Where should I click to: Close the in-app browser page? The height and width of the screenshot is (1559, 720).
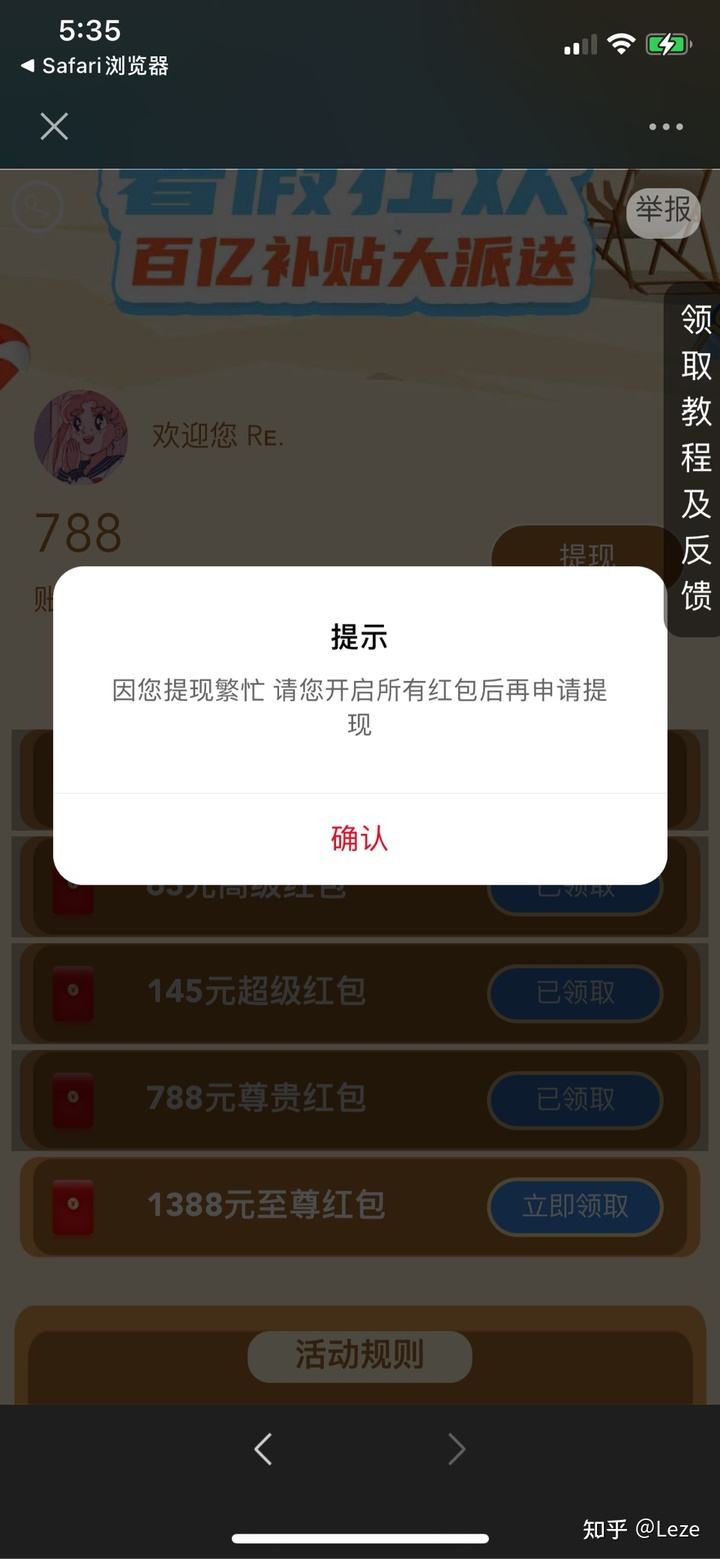click(54, 126)
